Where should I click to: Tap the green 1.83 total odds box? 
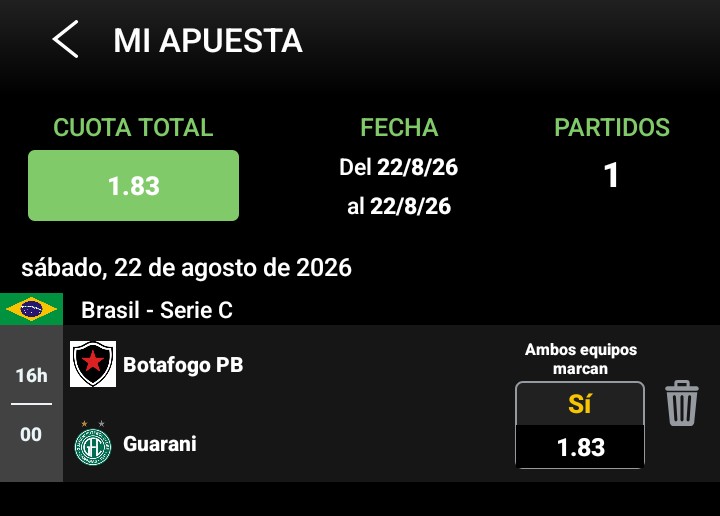(134, 185)
